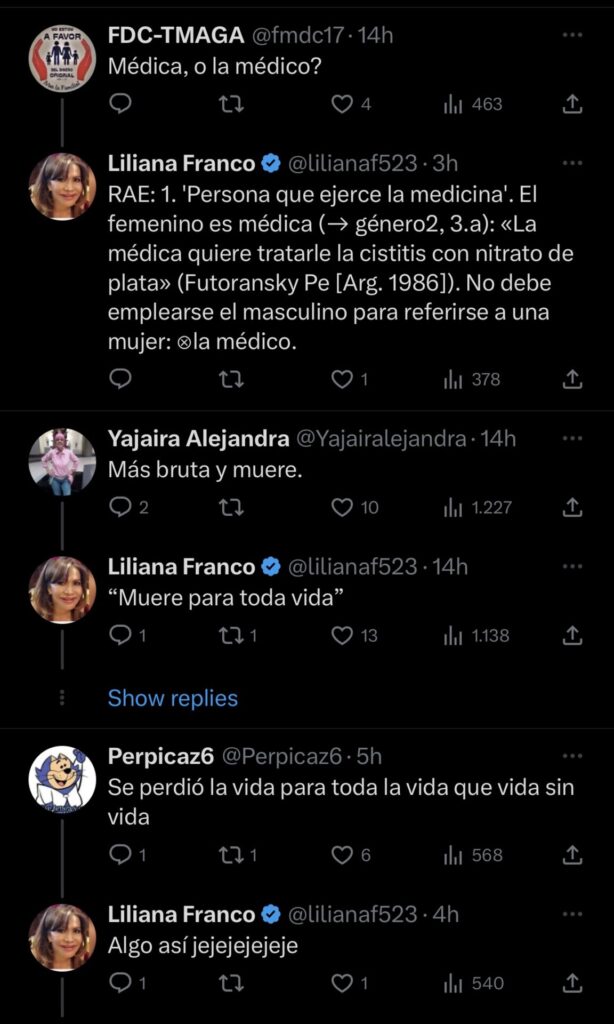Like Yajaira Alejandra's "Más bruta y muere" tweet

click(x=343, y=507)
